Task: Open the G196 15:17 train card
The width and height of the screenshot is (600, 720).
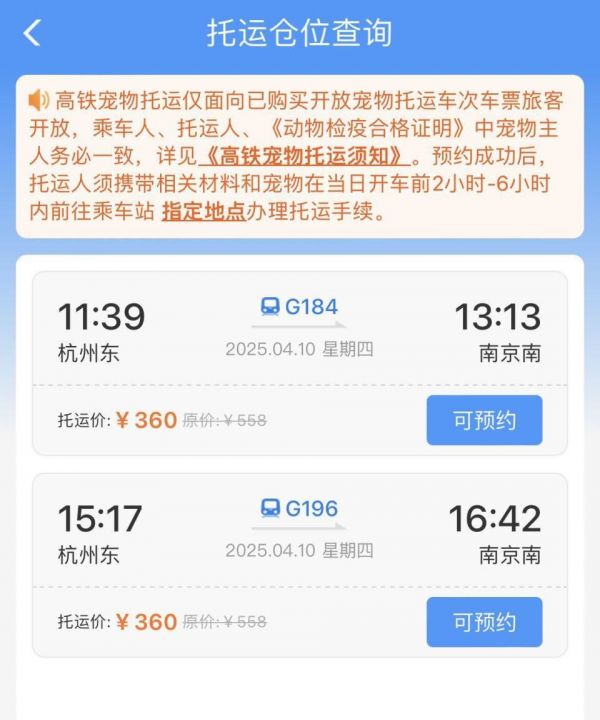Action: click(299, 532)
